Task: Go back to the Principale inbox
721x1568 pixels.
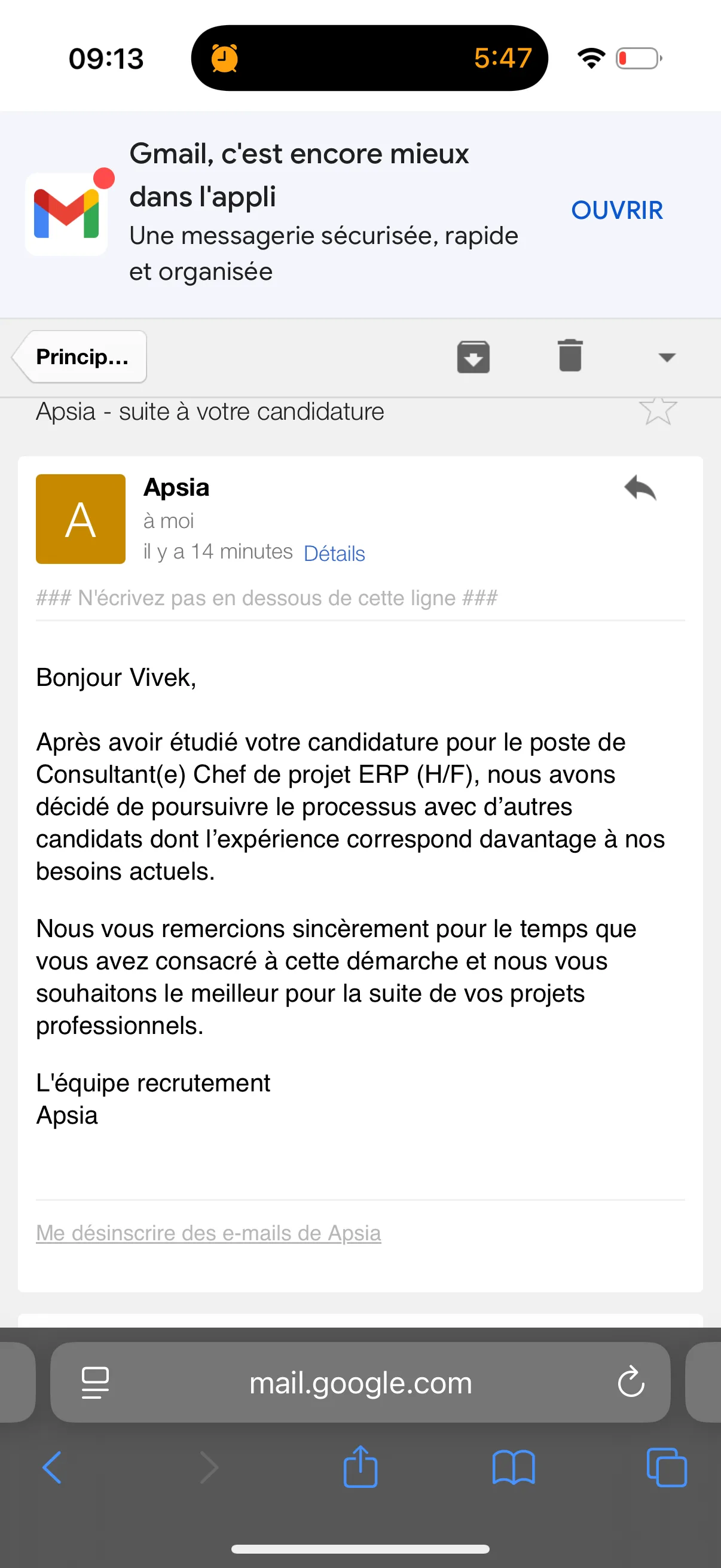Action: click(80, 356)
